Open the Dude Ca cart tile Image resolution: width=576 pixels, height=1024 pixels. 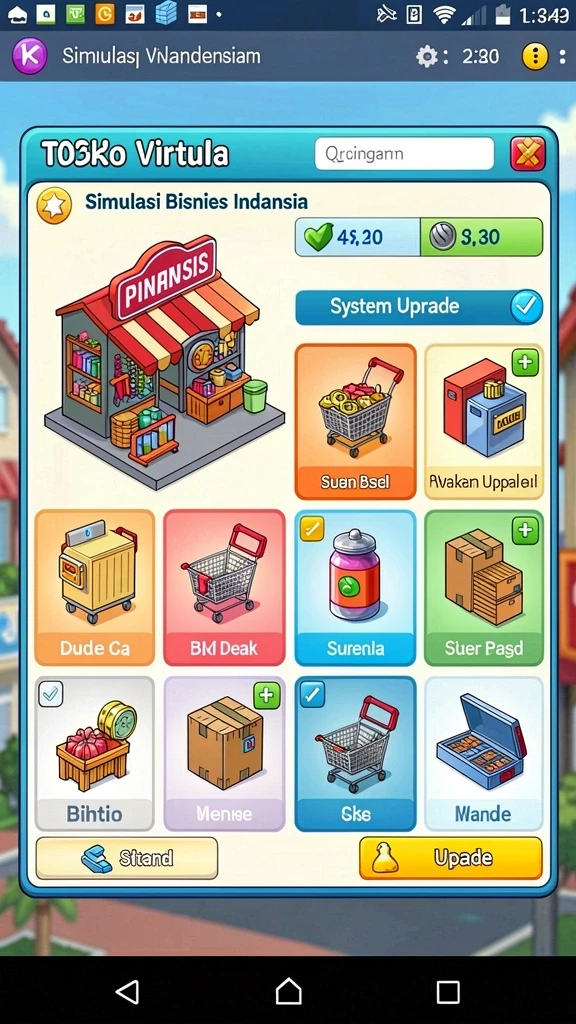pos(95,588)
